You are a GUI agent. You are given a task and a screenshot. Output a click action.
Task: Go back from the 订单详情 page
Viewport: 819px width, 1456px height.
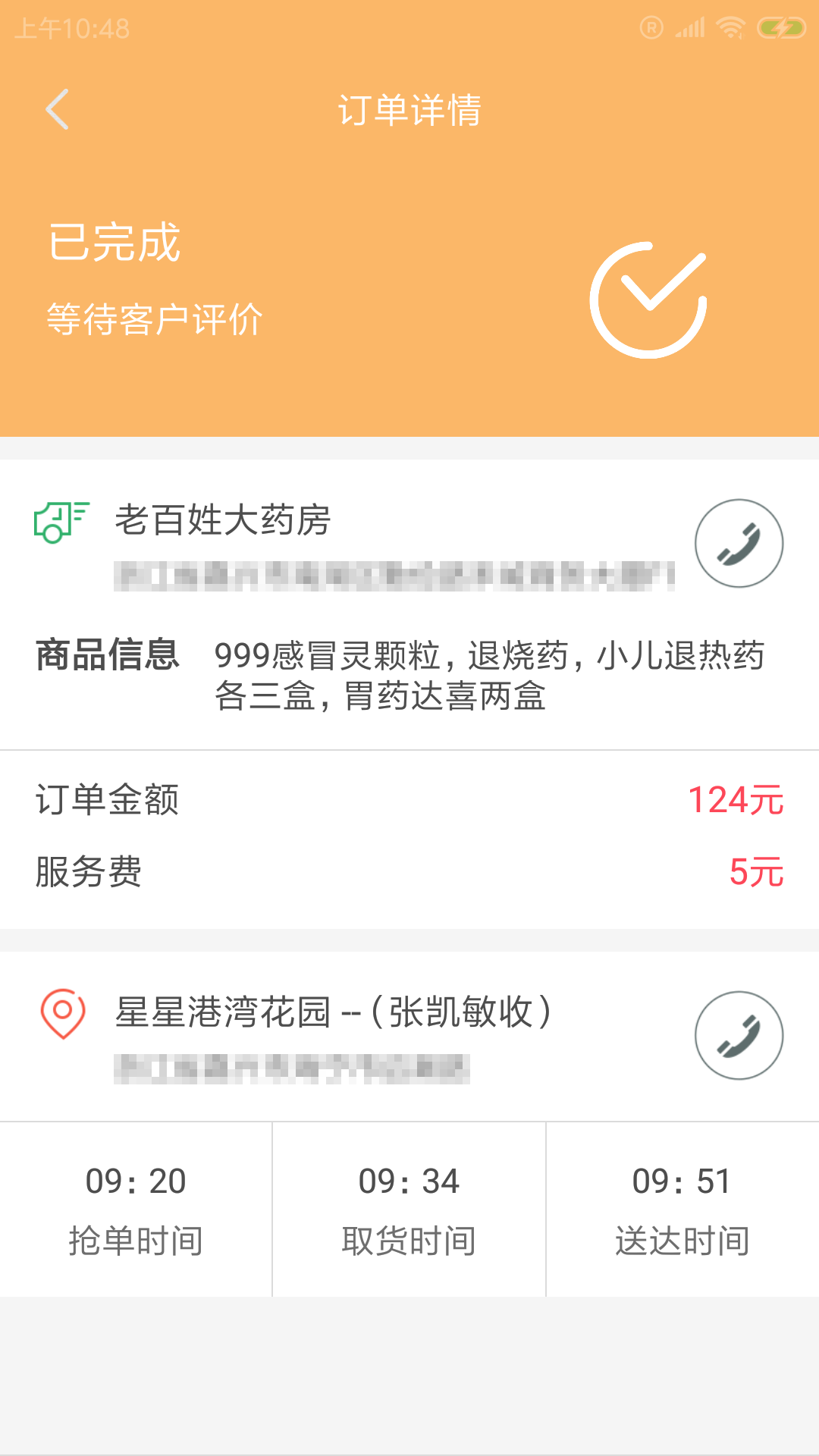[58, 110]
